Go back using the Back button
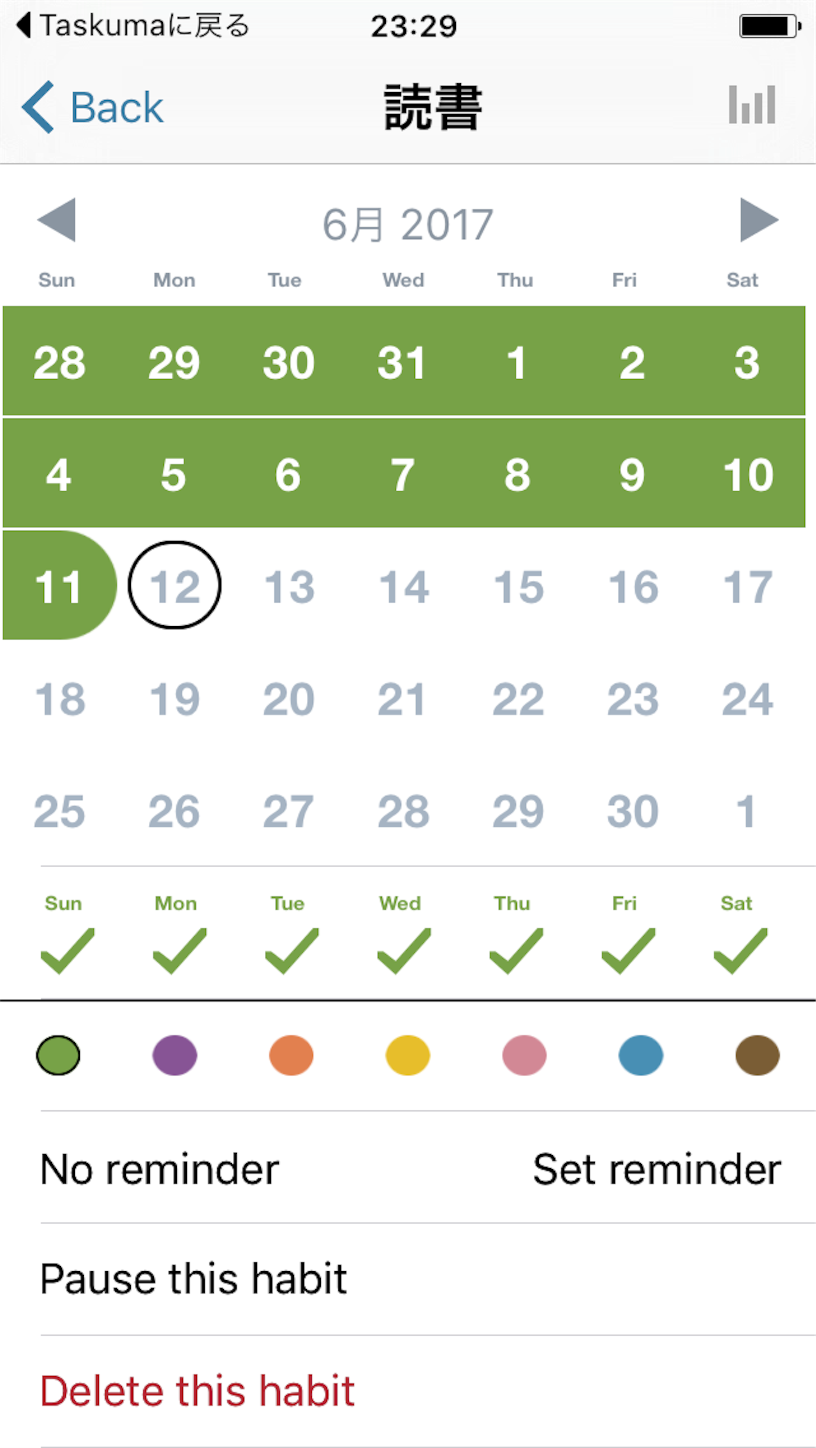Screen dimensions: 816x1448 point(93,107)
